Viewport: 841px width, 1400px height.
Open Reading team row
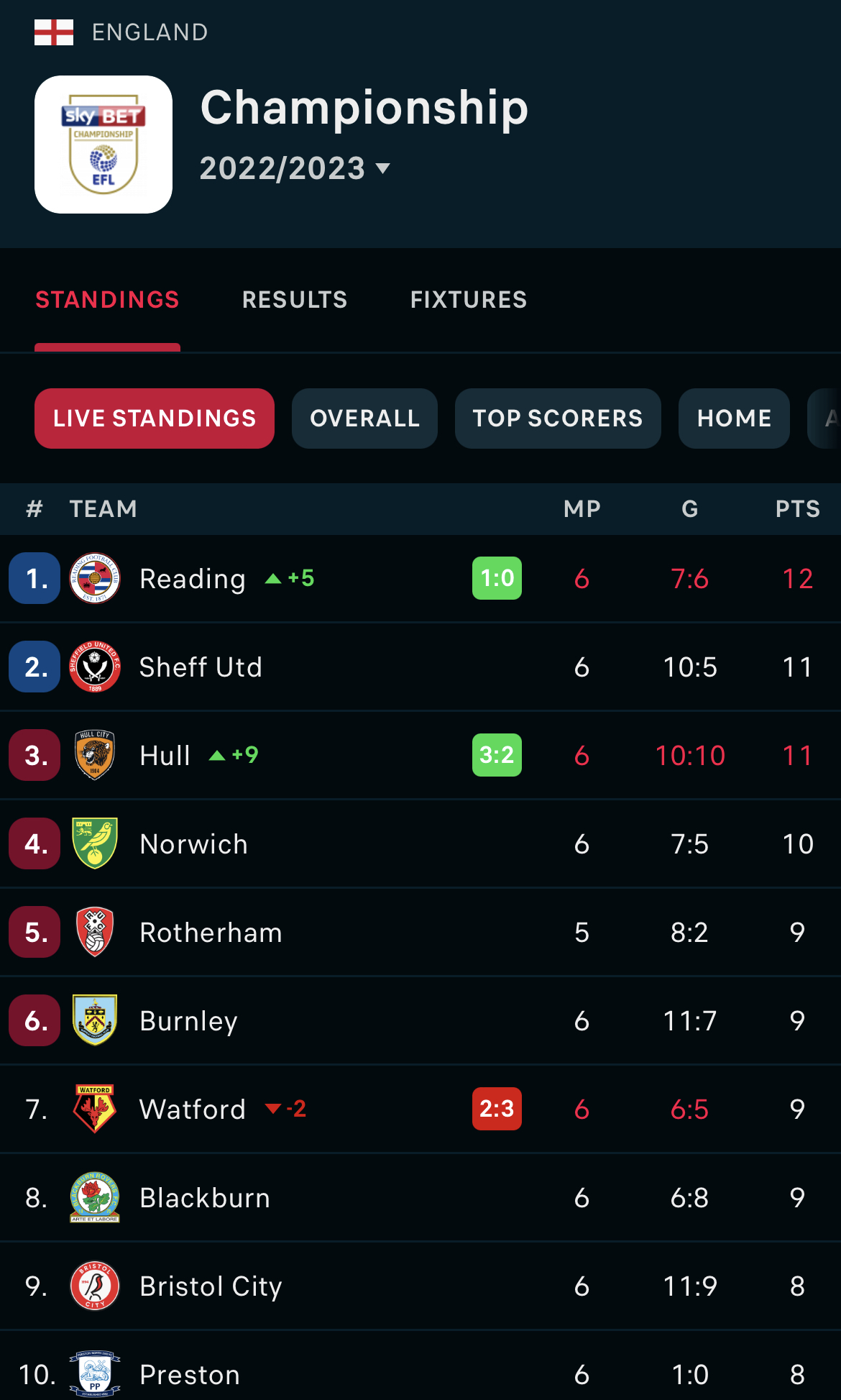tap(193, 579)
